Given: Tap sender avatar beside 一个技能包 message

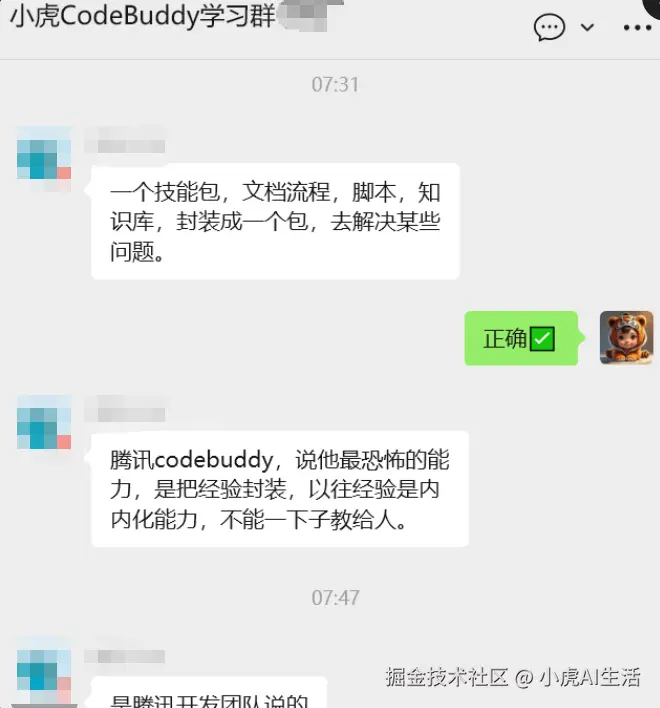Looking at the screenshot, I should [44, 153].
